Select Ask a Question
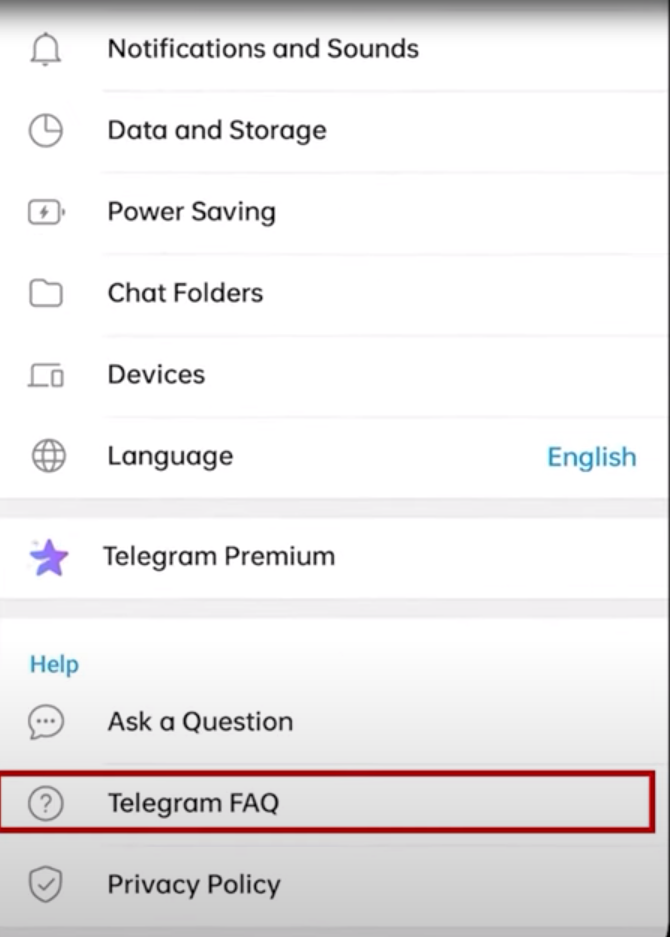This screenshot has width=670, height=937. pyautogui.click(x=200, y=721)
